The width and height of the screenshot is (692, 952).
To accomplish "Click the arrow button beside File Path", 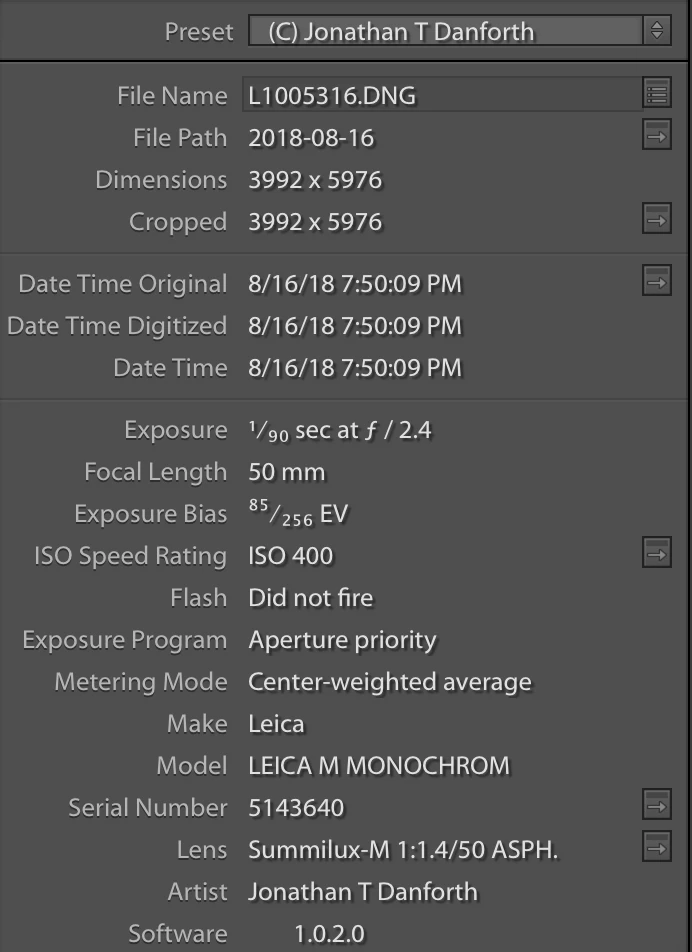I will tap(656, 137).
